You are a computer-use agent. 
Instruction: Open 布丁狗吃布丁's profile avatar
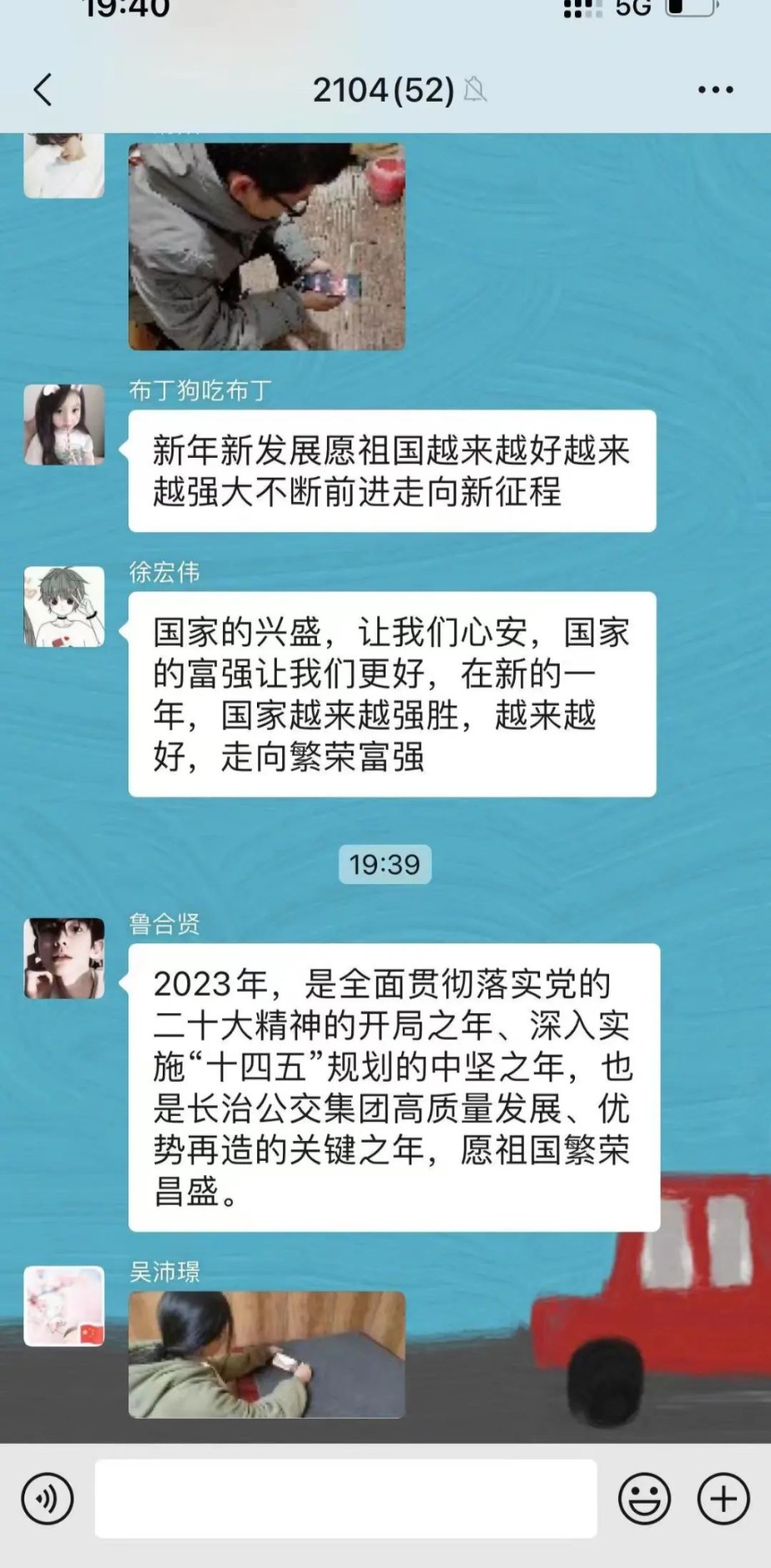[64, 425]
